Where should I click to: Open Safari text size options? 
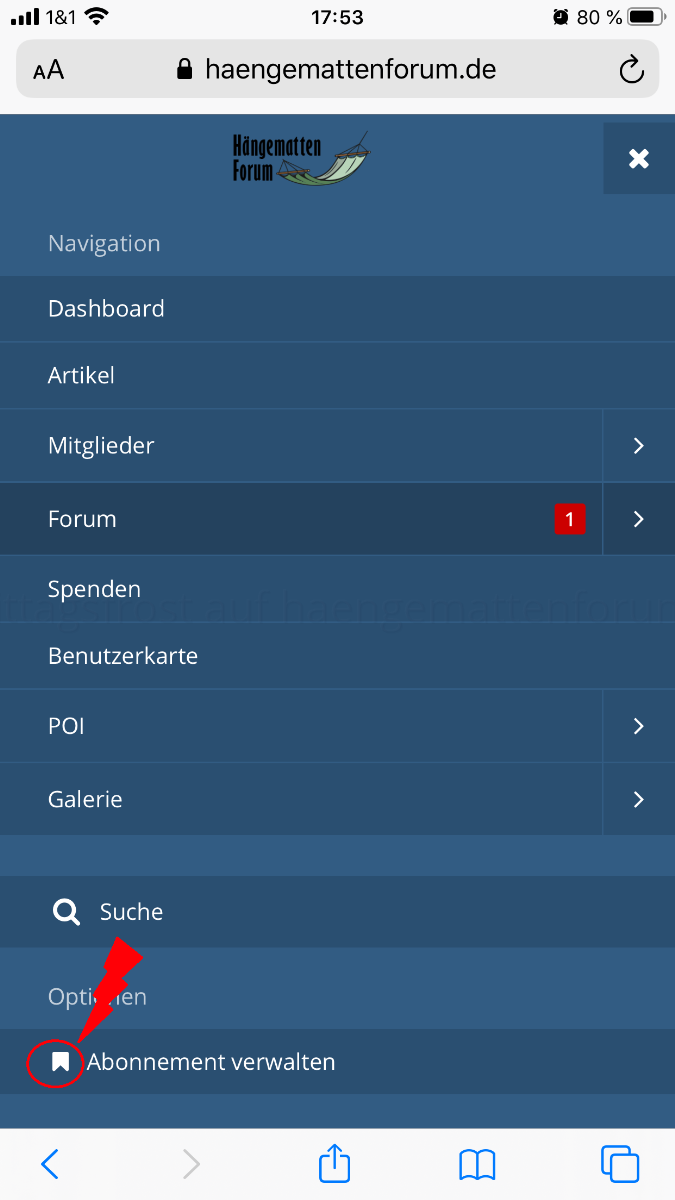(48, 69)
